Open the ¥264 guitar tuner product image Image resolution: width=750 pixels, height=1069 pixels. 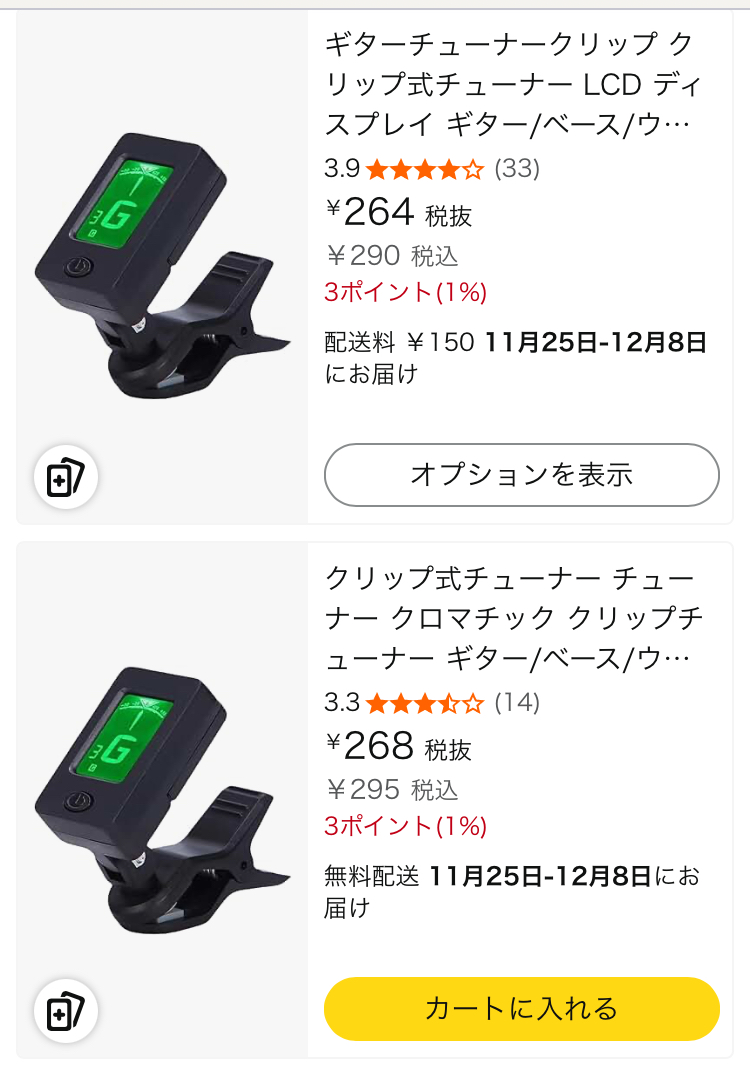click(x=163, y=265)
